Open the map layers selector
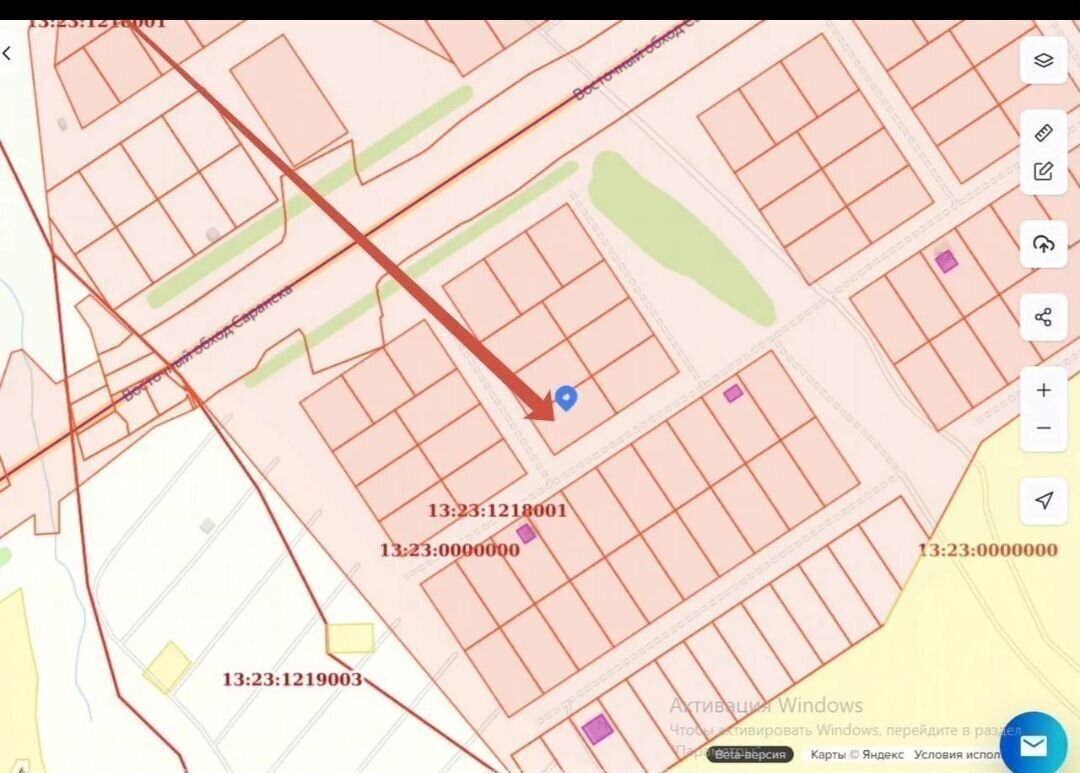Viewport: 1080px width, 773px height. click(x=1043, y=60)
